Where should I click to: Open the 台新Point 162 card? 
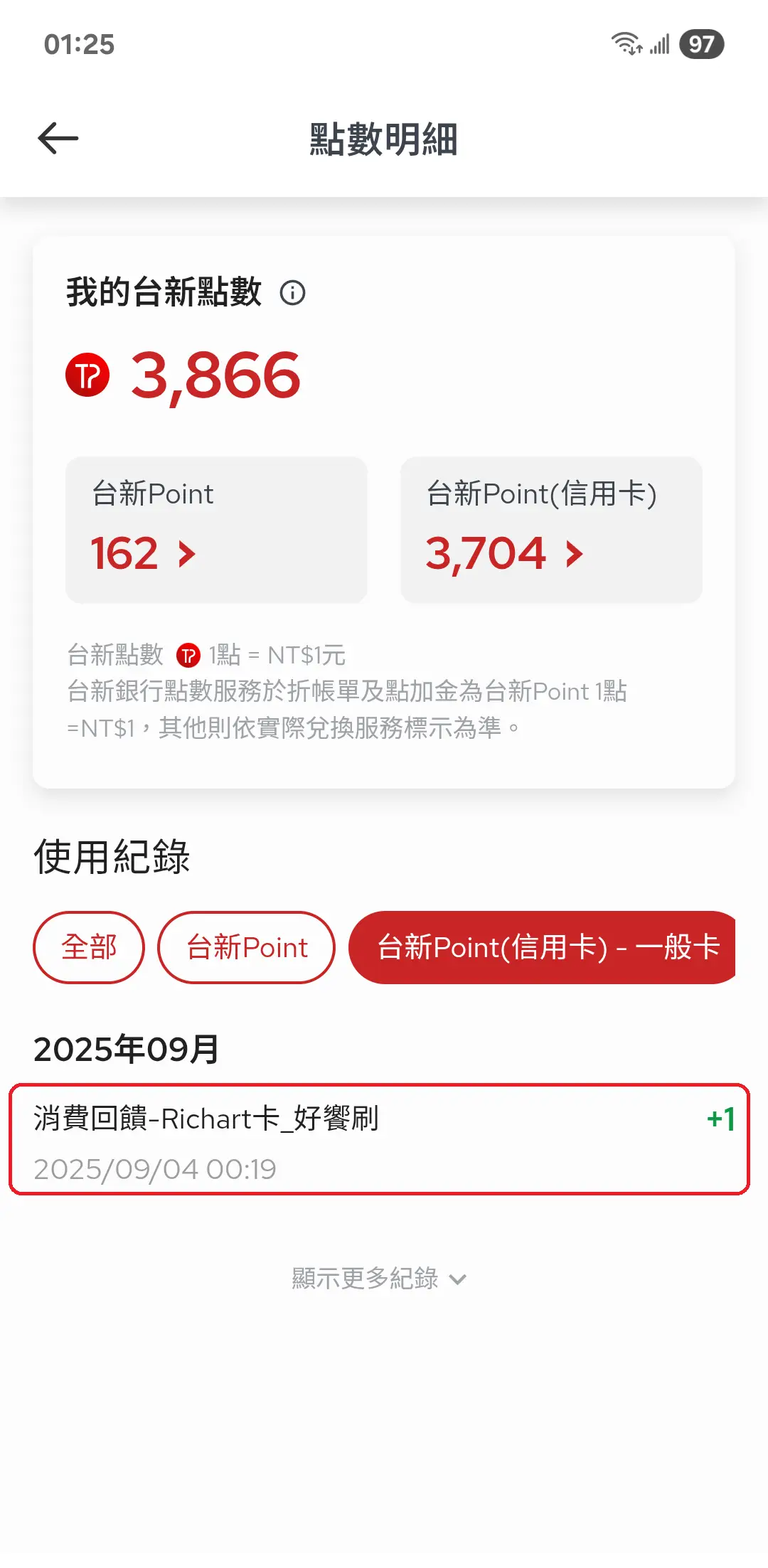(216, 530)
